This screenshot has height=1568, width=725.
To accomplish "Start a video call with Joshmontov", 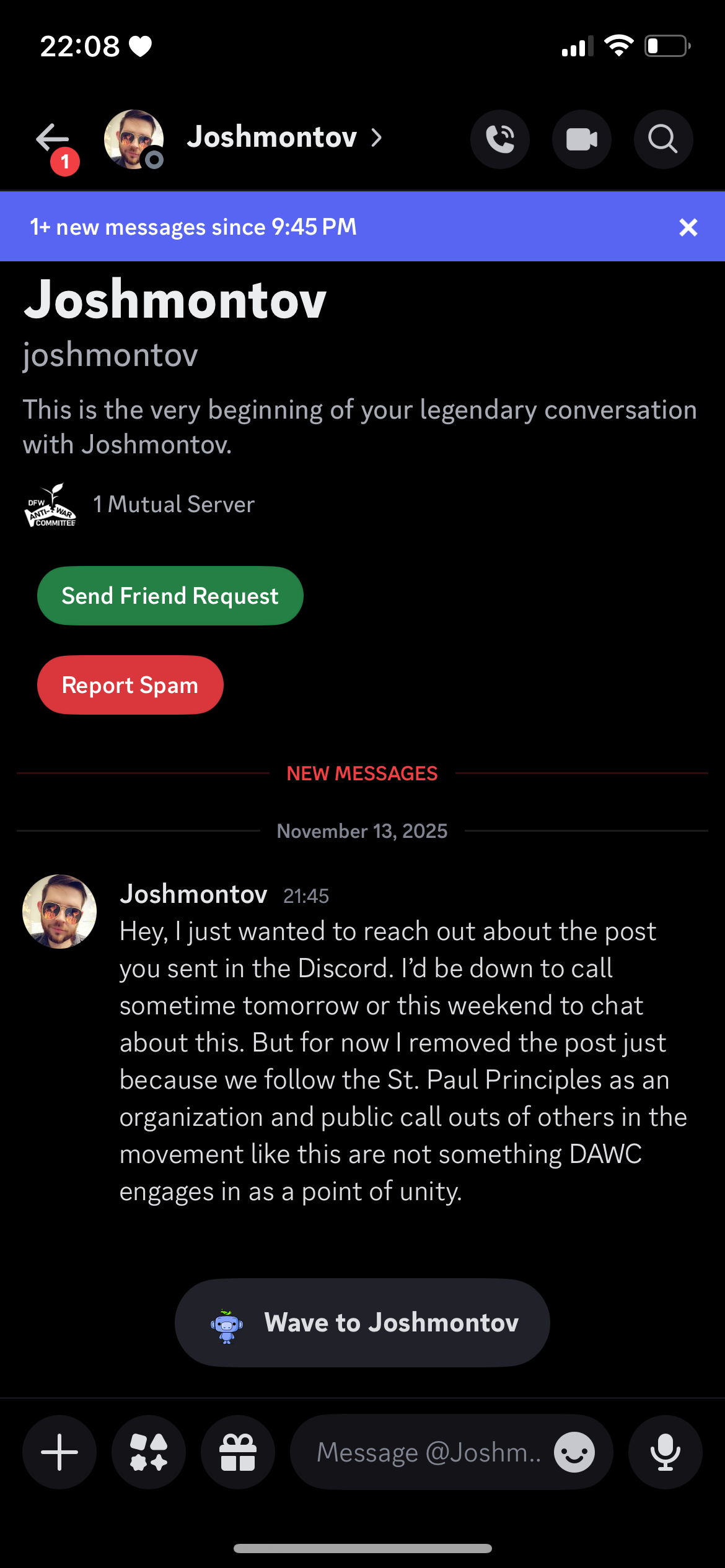I will [582, 139].
